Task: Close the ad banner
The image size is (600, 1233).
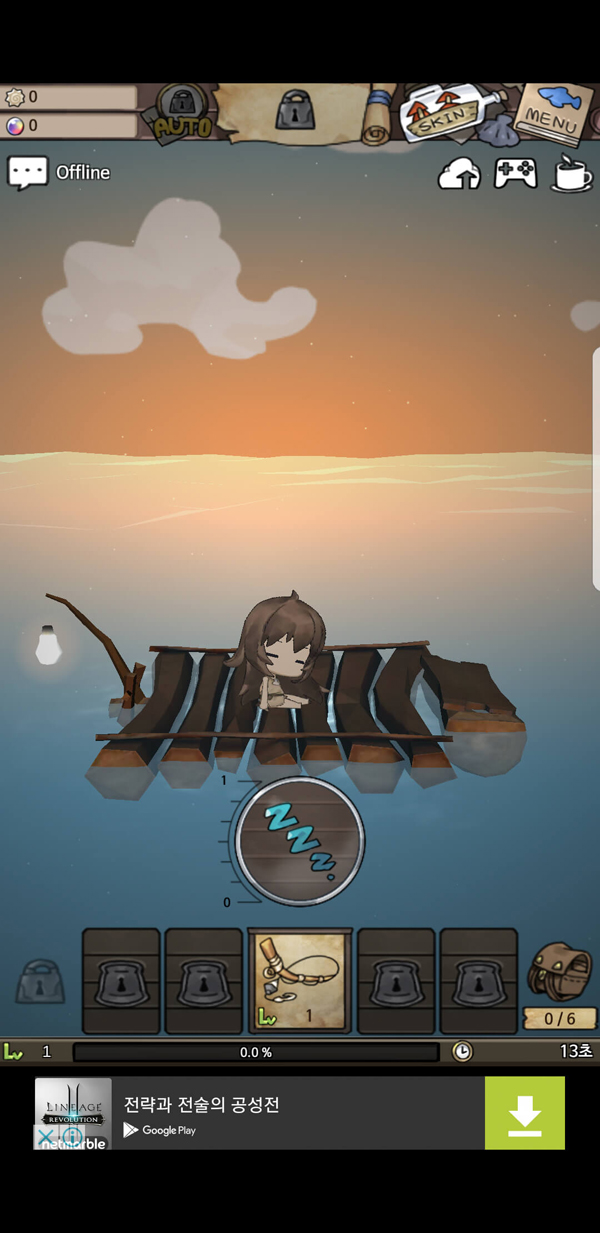Action: 45,1136
